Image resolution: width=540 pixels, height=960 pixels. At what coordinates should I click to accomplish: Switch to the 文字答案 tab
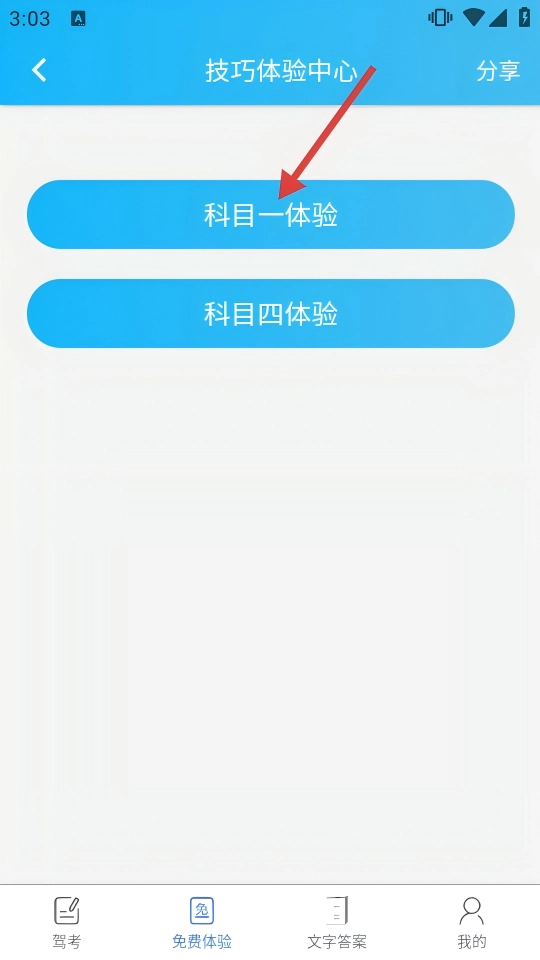(x=337, y=923)
